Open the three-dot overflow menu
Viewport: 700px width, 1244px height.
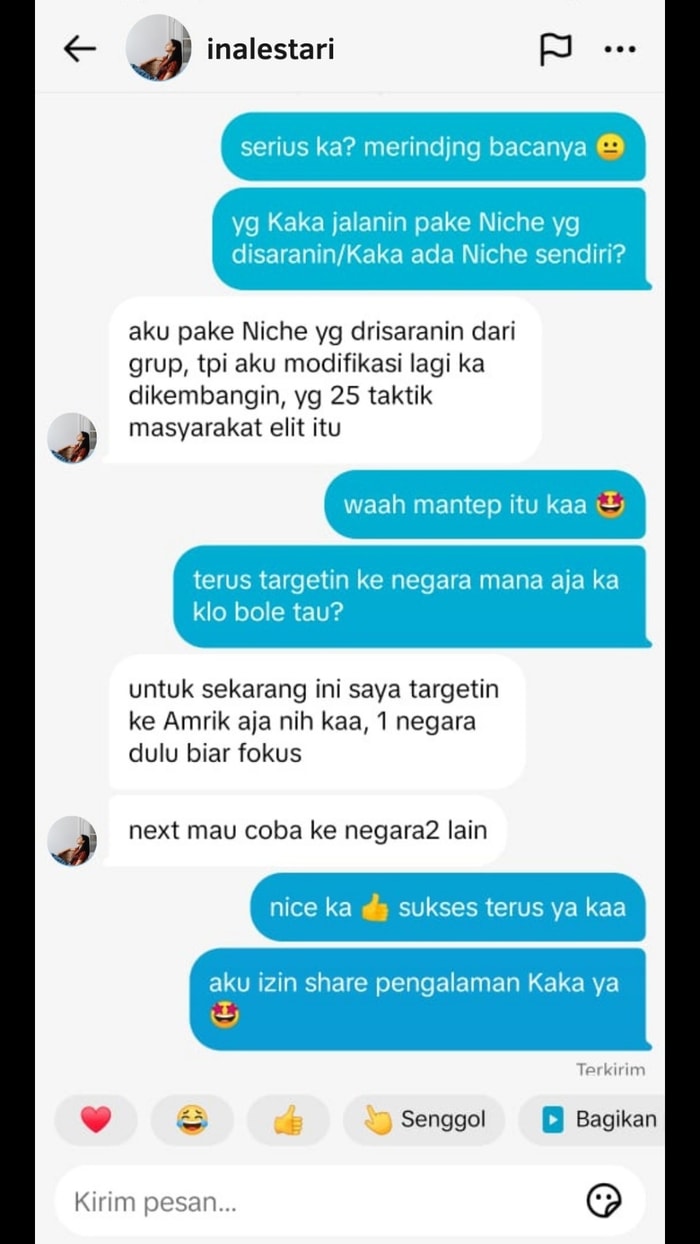point(620,49)
